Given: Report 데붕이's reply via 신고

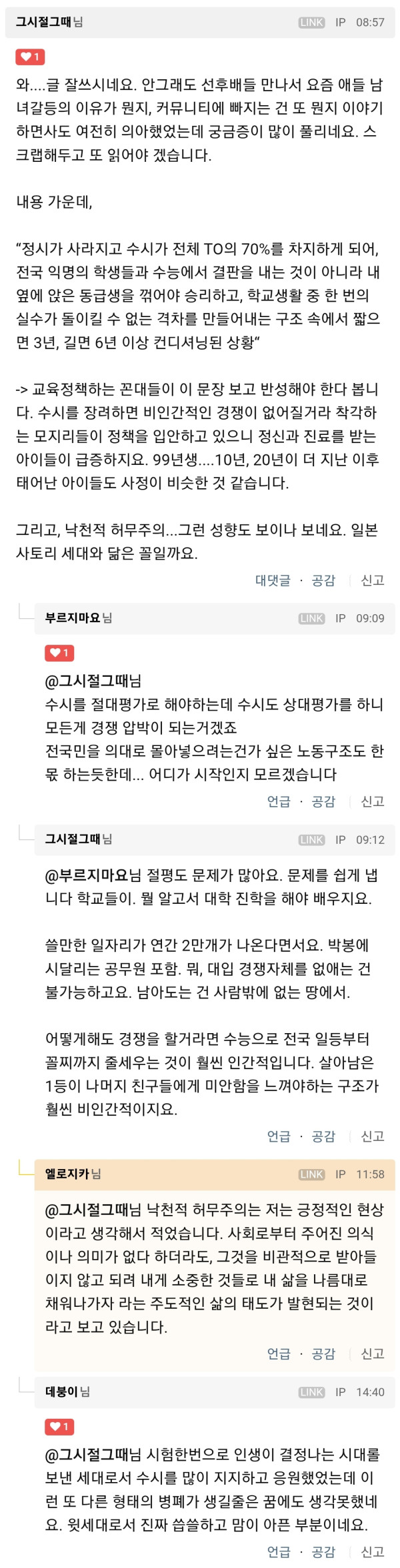Looking at the screenshot, I should (372, 1552).
